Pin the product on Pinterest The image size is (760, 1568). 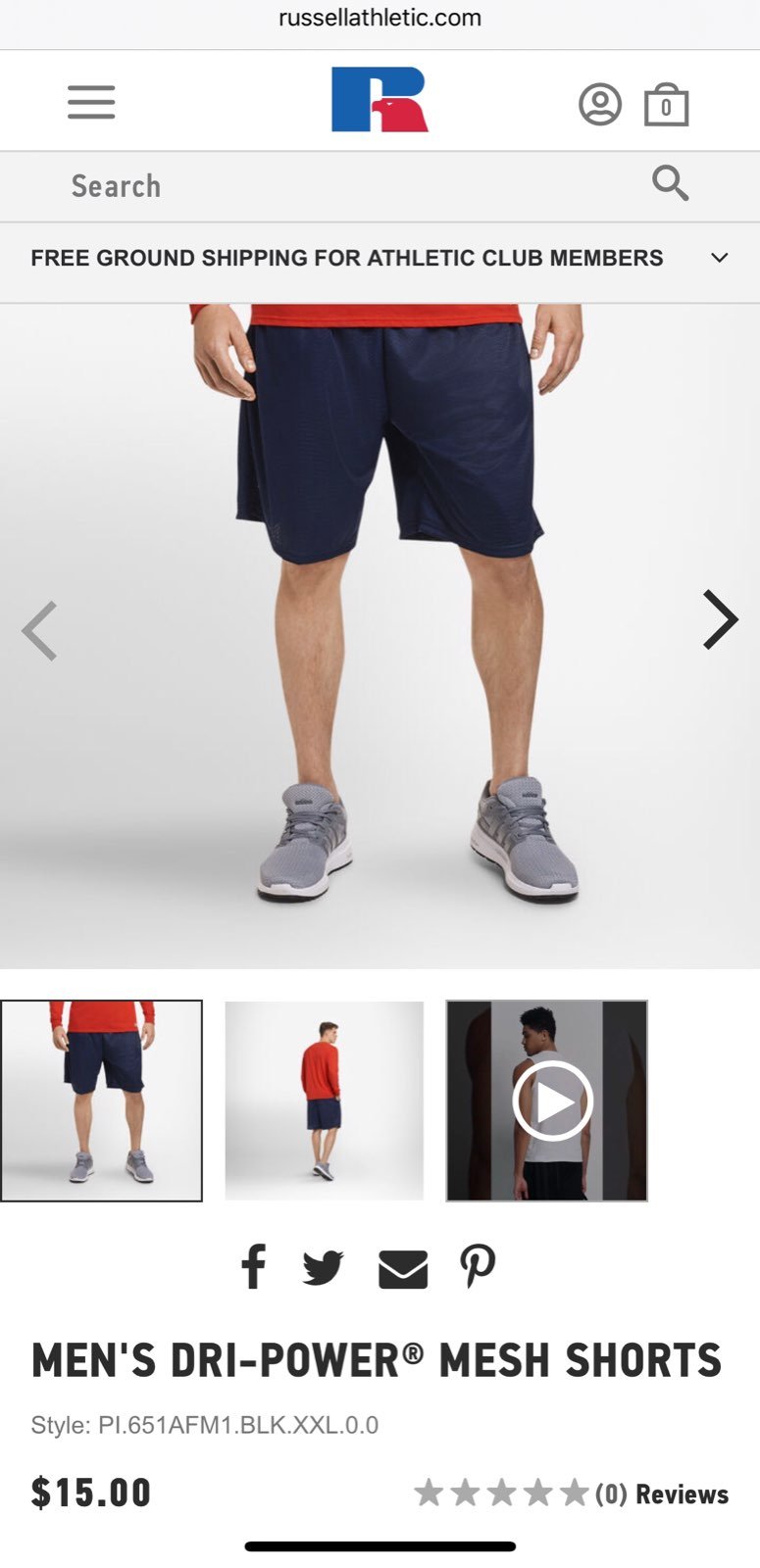point(479,1267)
